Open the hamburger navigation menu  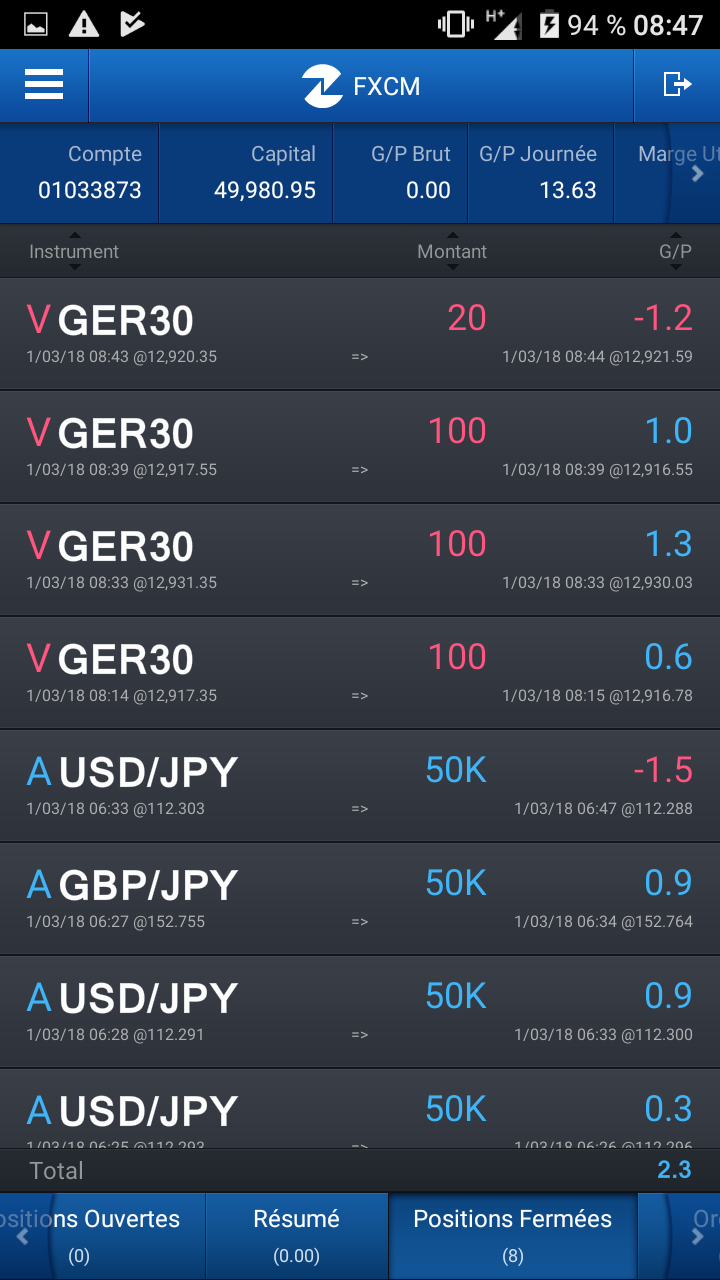coord(44,85)
